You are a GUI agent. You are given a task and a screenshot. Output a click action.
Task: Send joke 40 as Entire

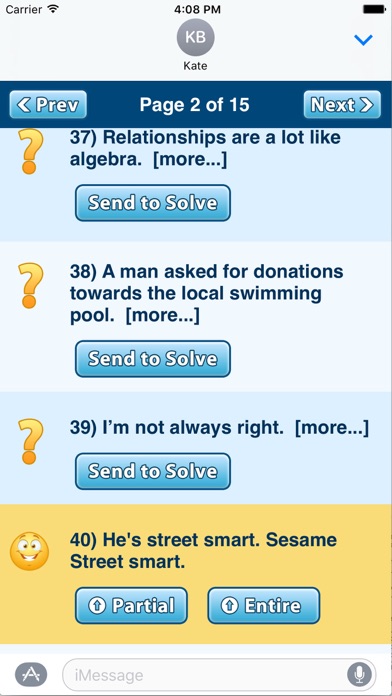(264, 605)
